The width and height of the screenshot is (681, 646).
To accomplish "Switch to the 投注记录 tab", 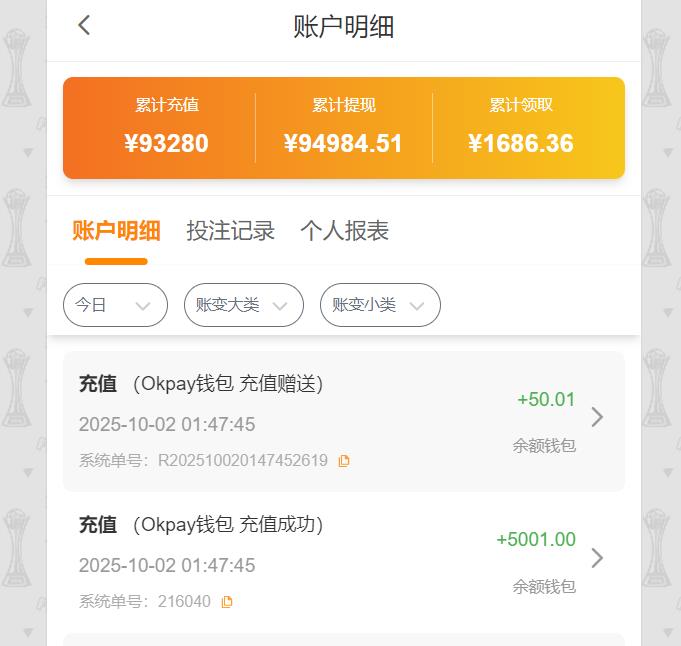I will tap(230, 231).
